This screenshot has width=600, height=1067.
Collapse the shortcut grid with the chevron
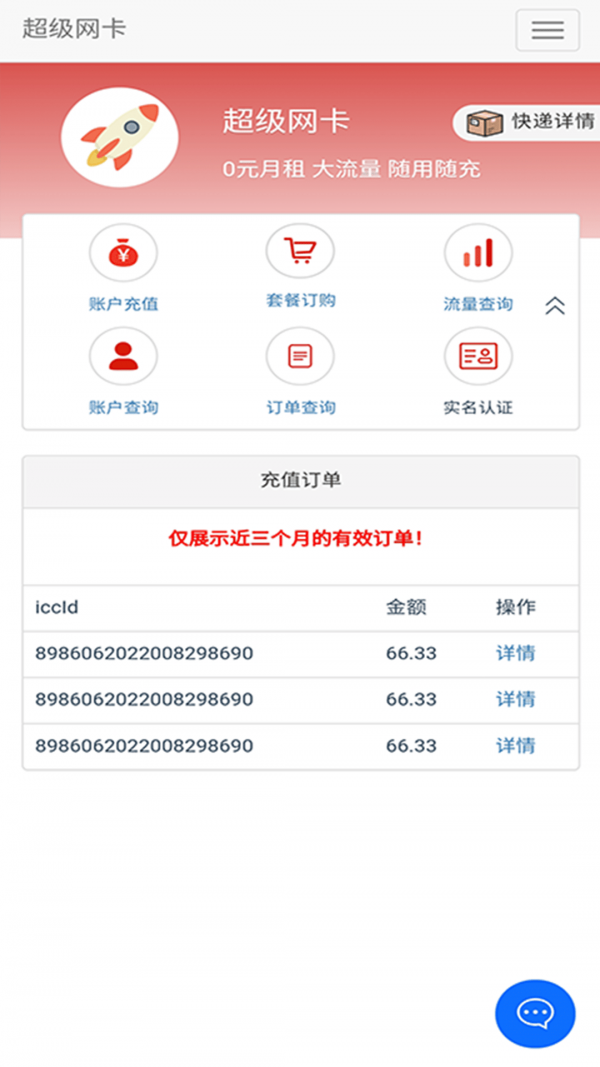coord(555,306)
